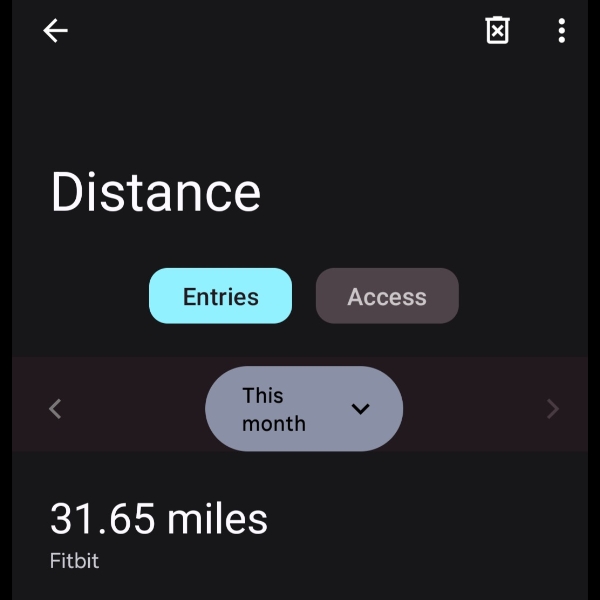The image size is (600, 600).
Task: Open the 31.65 miles Fitbit entry
Action: [160, 535]
